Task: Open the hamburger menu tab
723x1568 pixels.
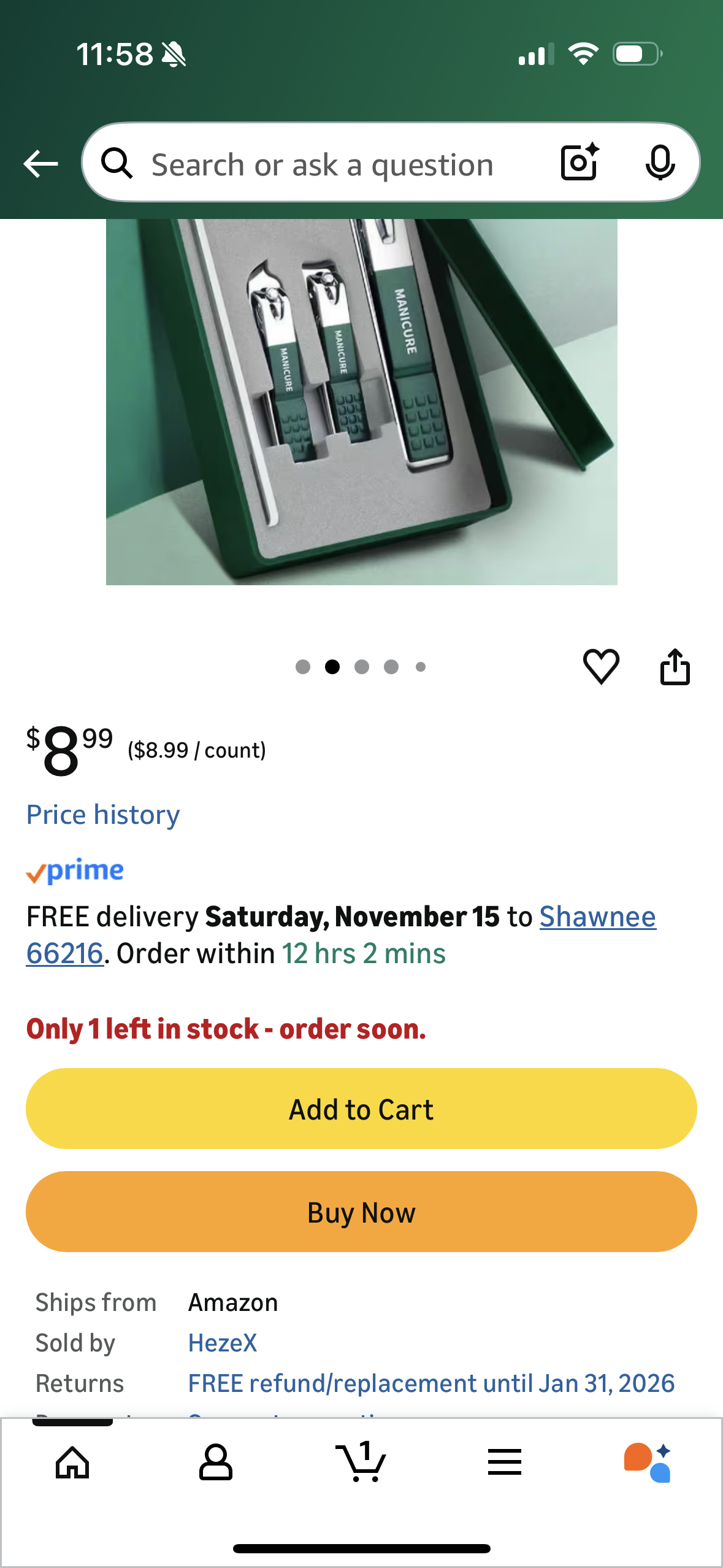Action: tap(505, 1463)
